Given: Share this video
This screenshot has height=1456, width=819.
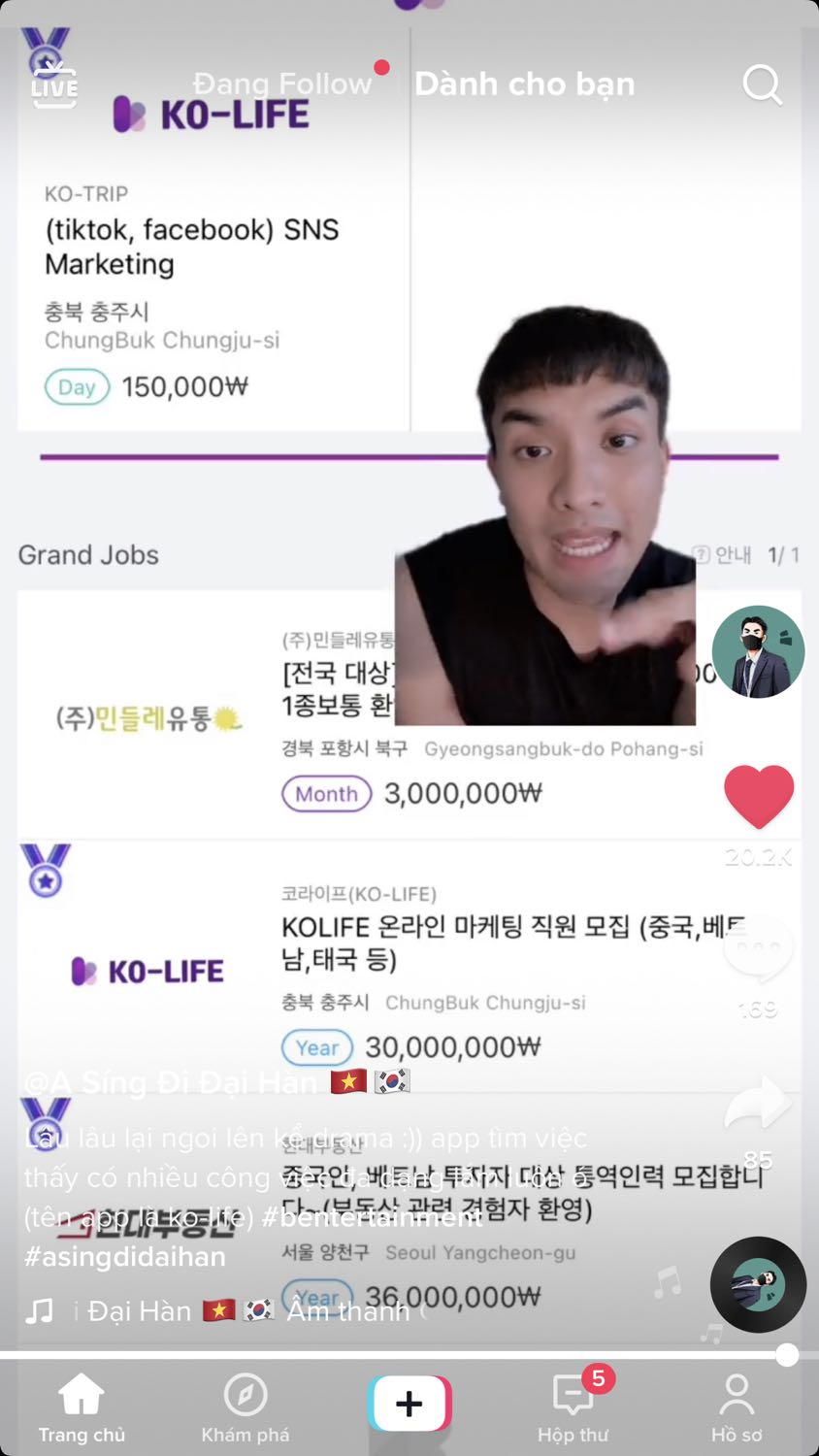Looking at the screenshot, I should click(758, 1105).
